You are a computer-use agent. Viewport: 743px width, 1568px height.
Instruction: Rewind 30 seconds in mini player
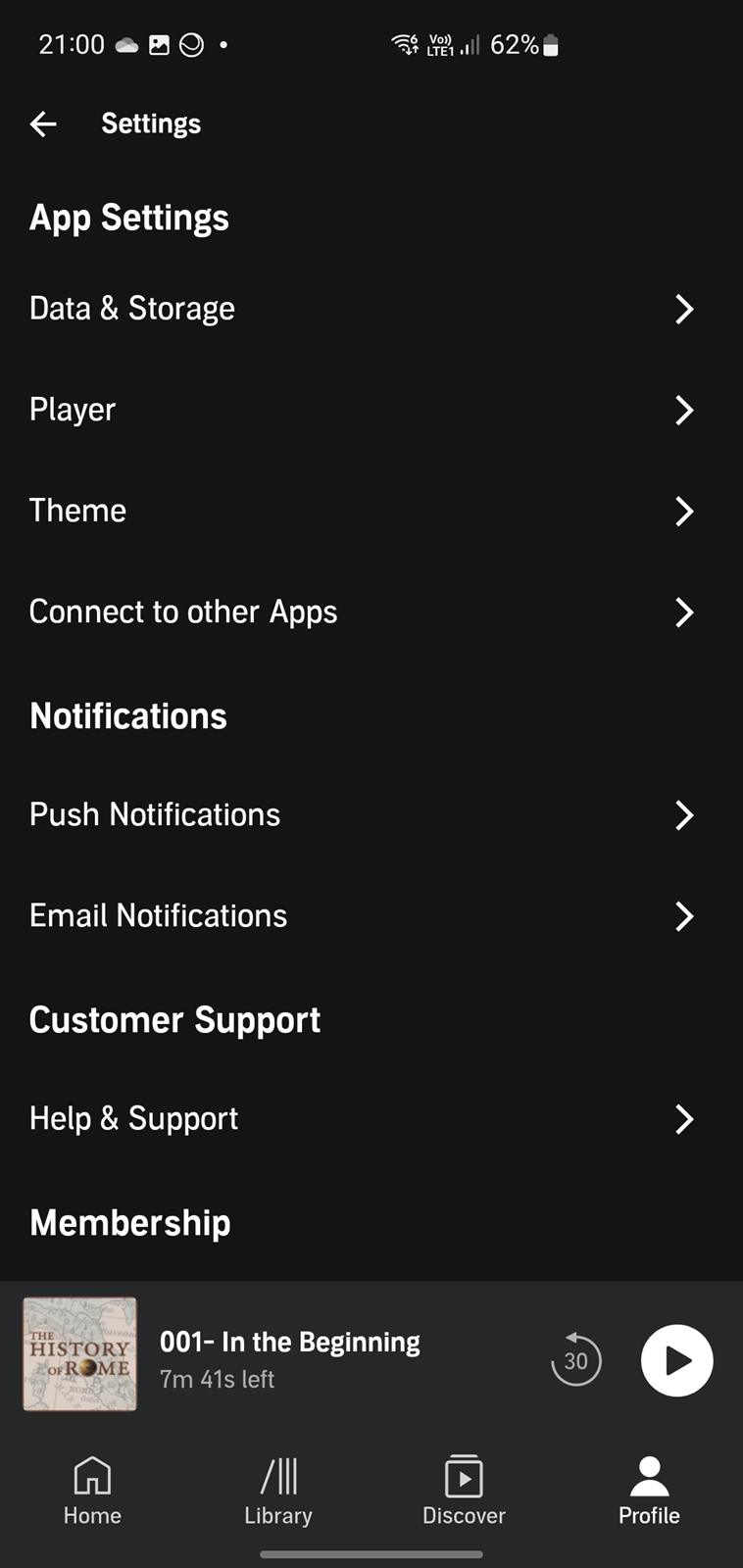576,1360
